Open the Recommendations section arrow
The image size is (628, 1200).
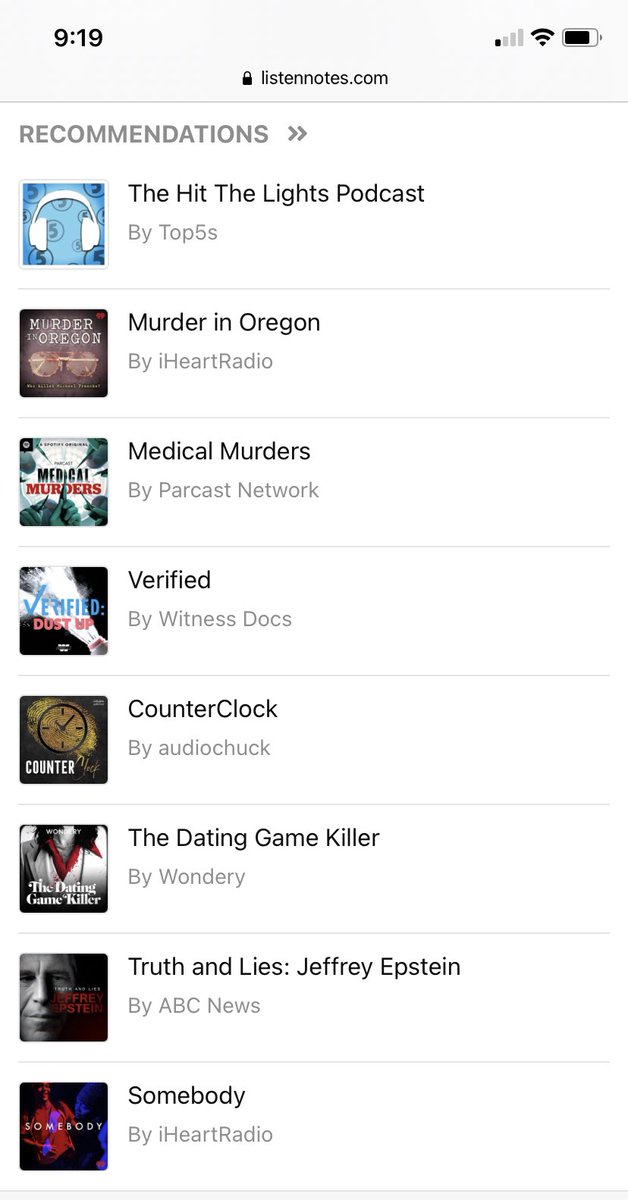click(x=297, y=134)
